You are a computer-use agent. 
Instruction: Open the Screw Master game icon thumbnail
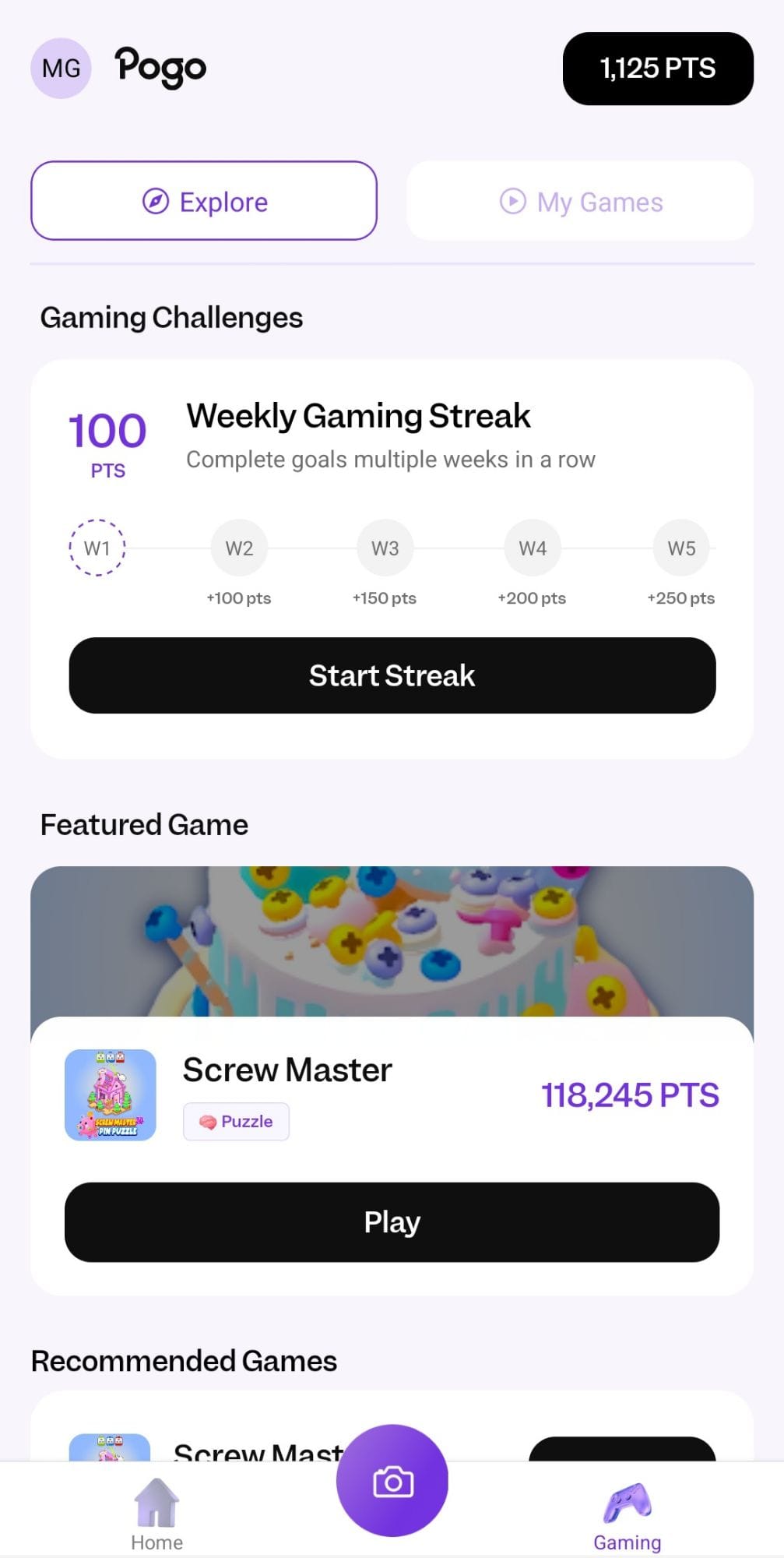(110, 1095)
